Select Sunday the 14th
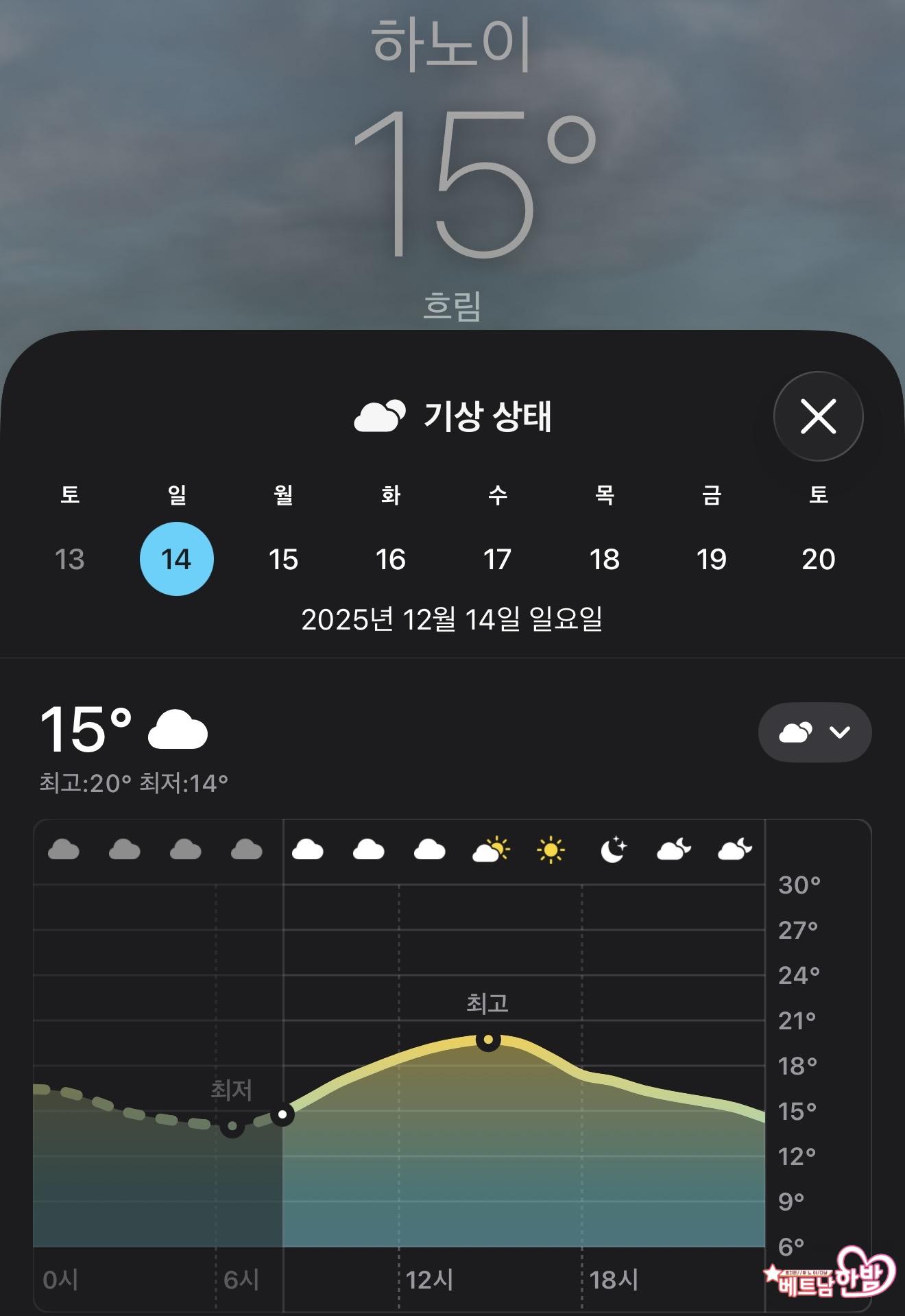 [x=177, y=559]
